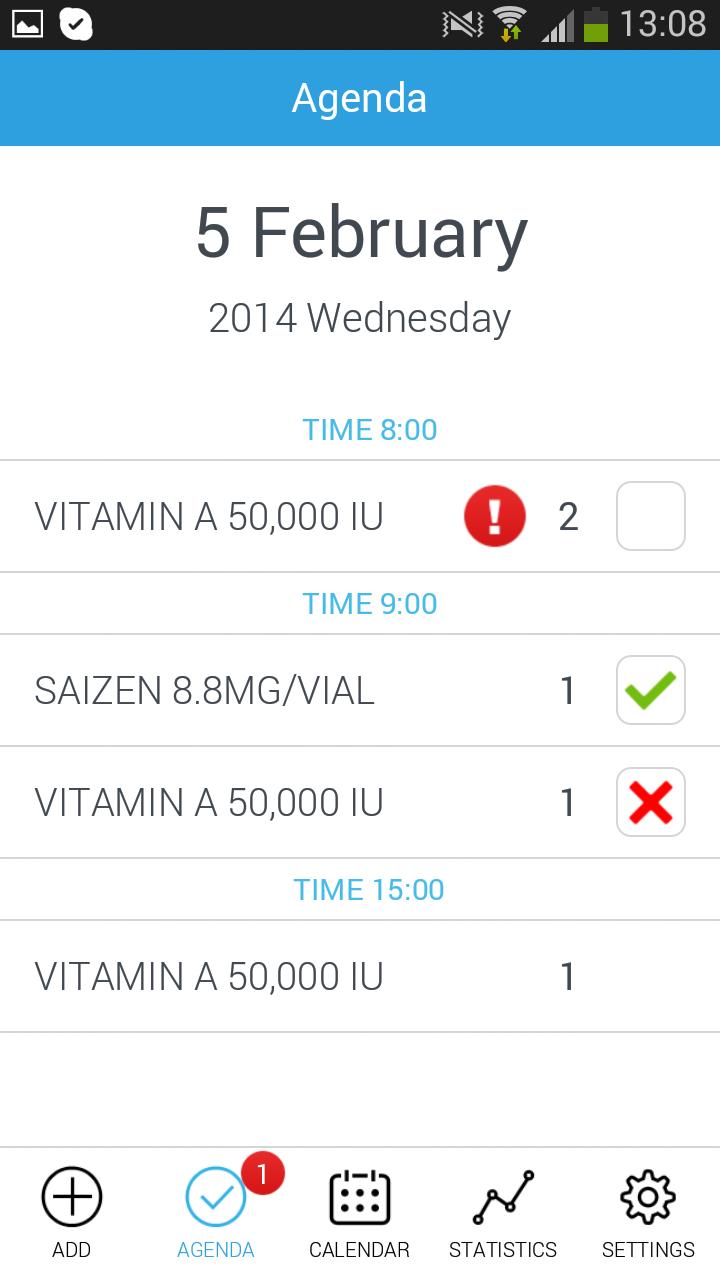The height and width of the screenshot is (1280, 720).
Task: Select the 15:00 Vitamin A 50,000 IU entry
Action: coord(300,976)
